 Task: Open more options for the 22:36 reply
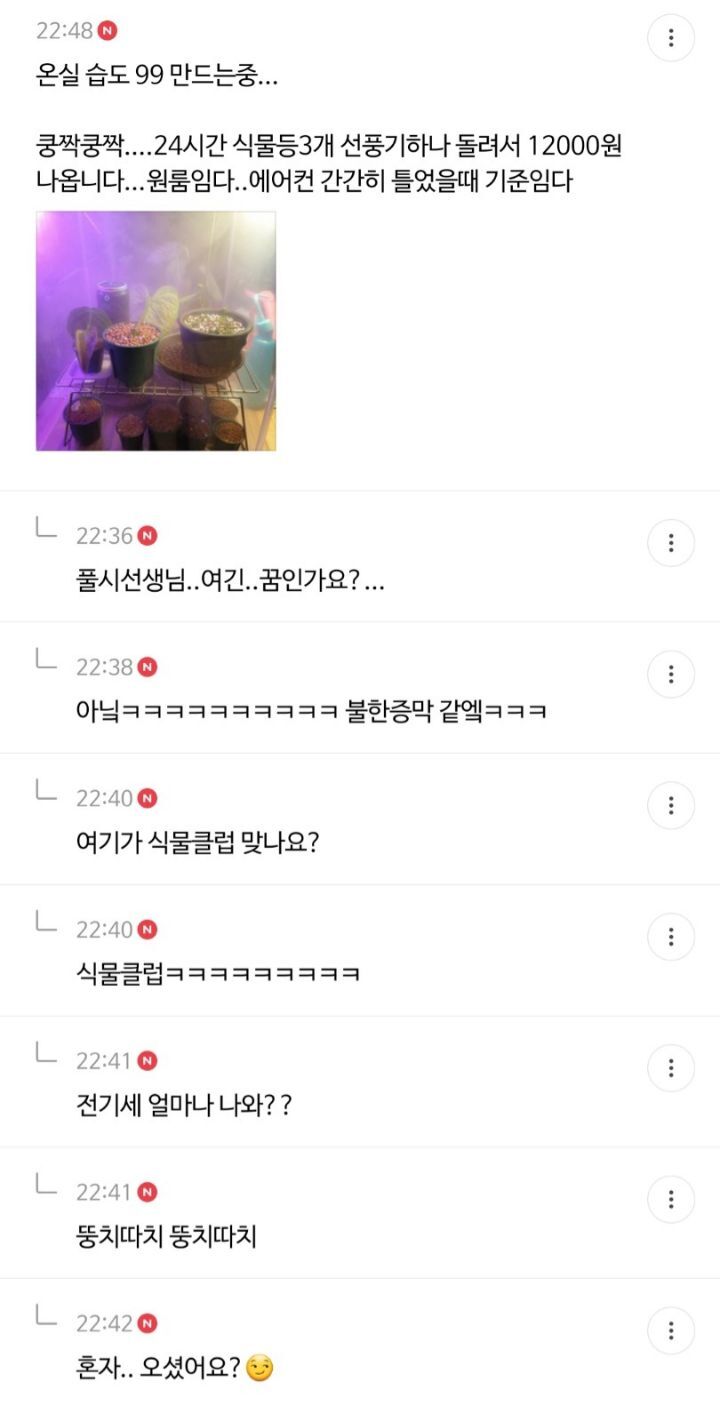[671, 543]
